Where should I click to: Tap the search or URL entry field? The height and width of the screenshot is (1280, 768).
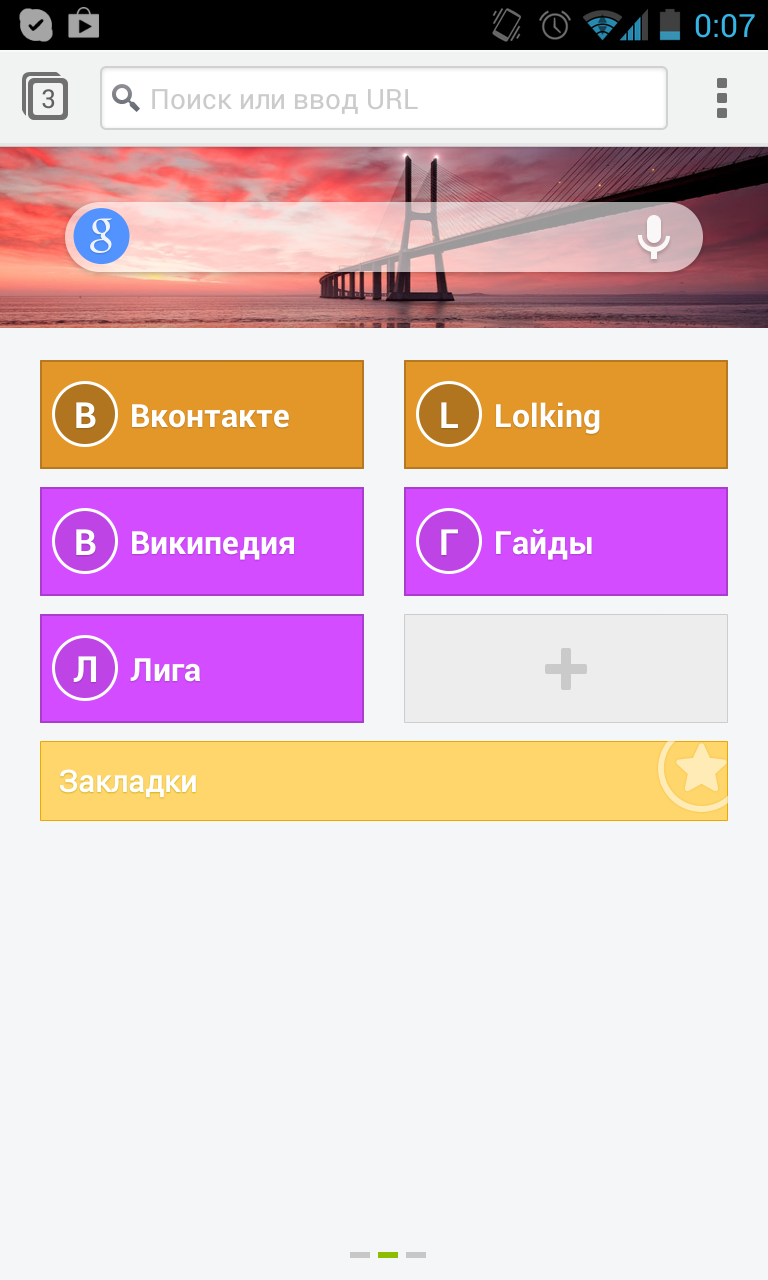click(384, 98)
